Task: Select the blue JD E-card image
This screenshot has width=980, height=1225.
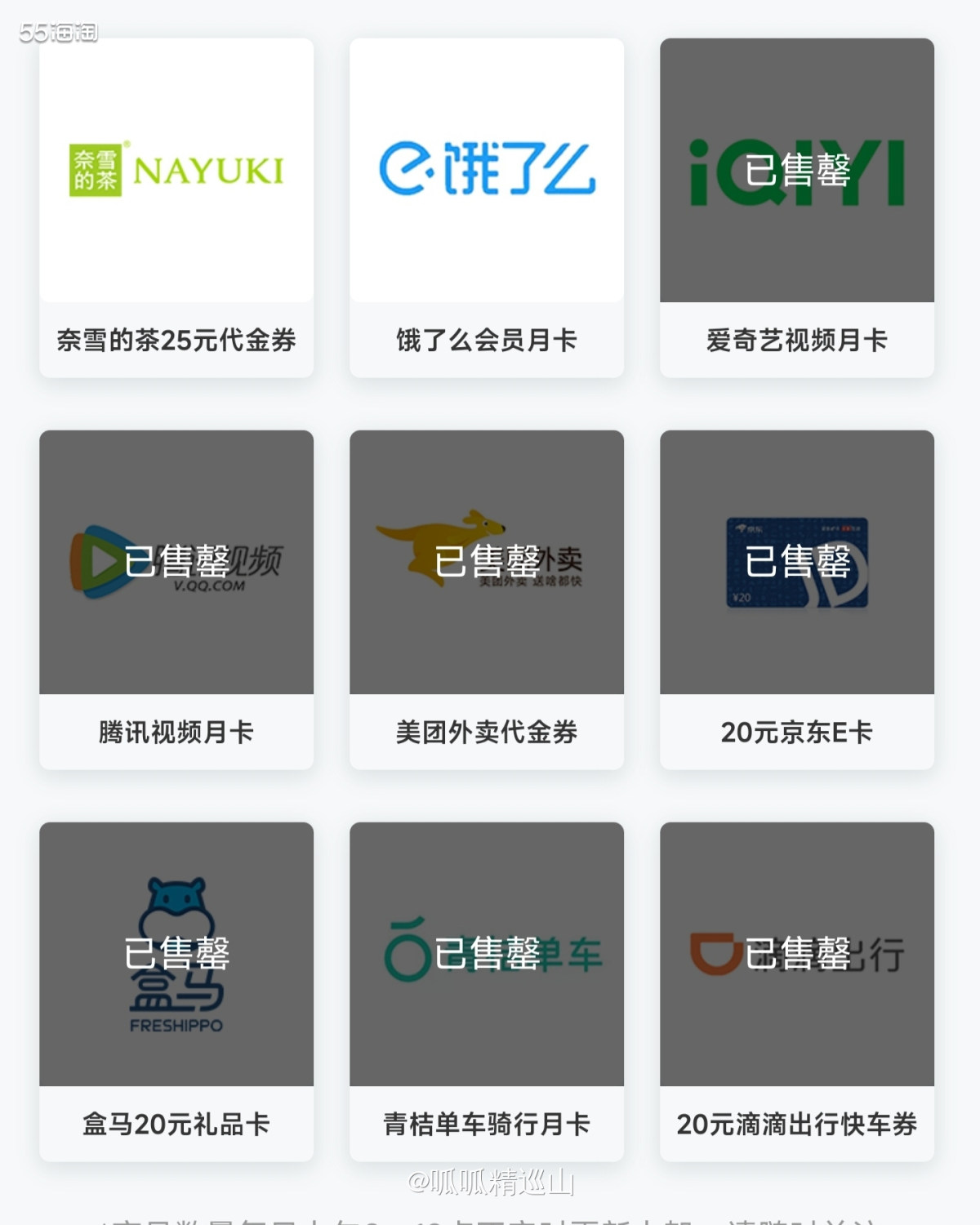Action: coord(796,562)
